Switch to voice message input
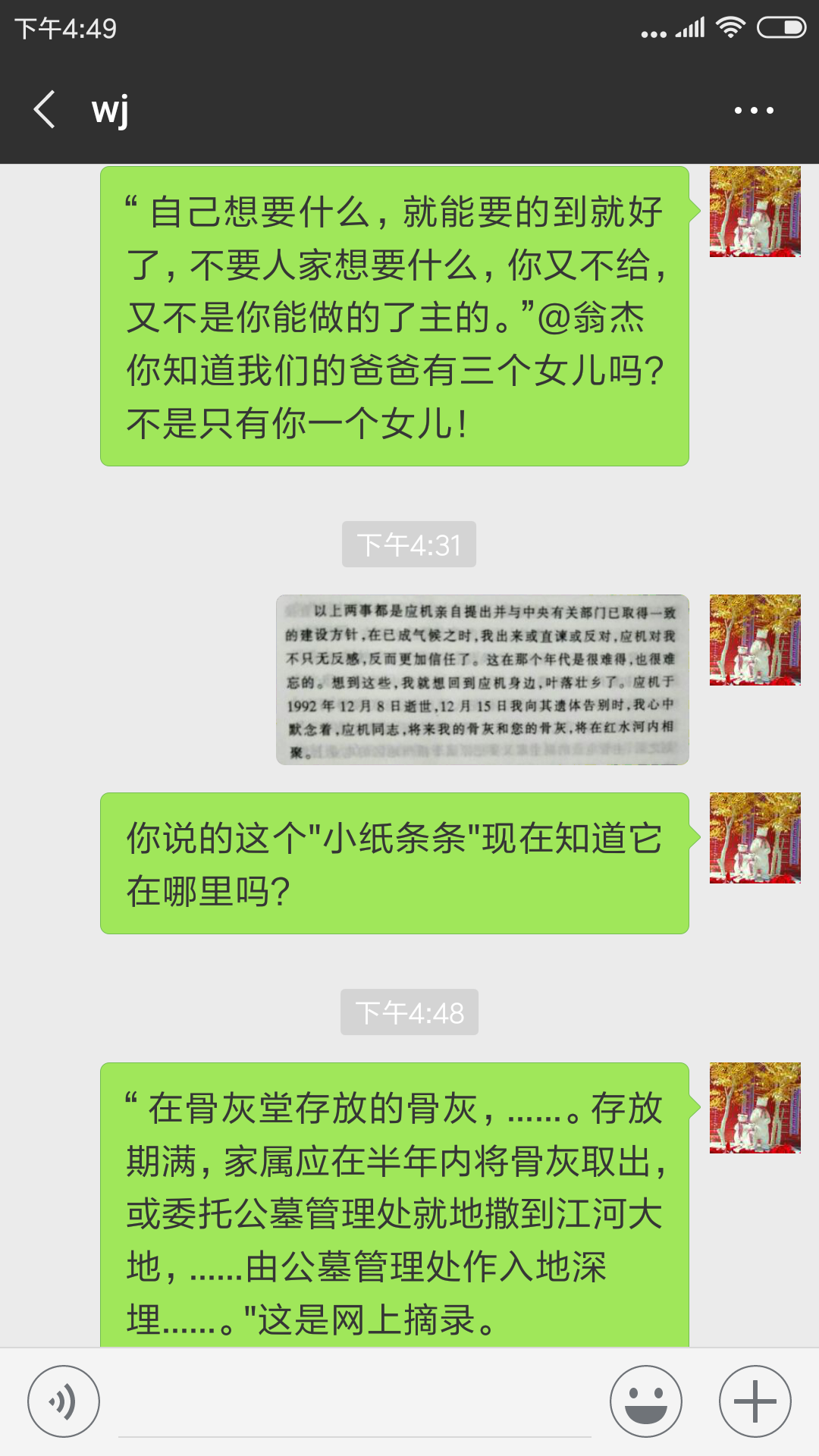 pos(64,1401)
